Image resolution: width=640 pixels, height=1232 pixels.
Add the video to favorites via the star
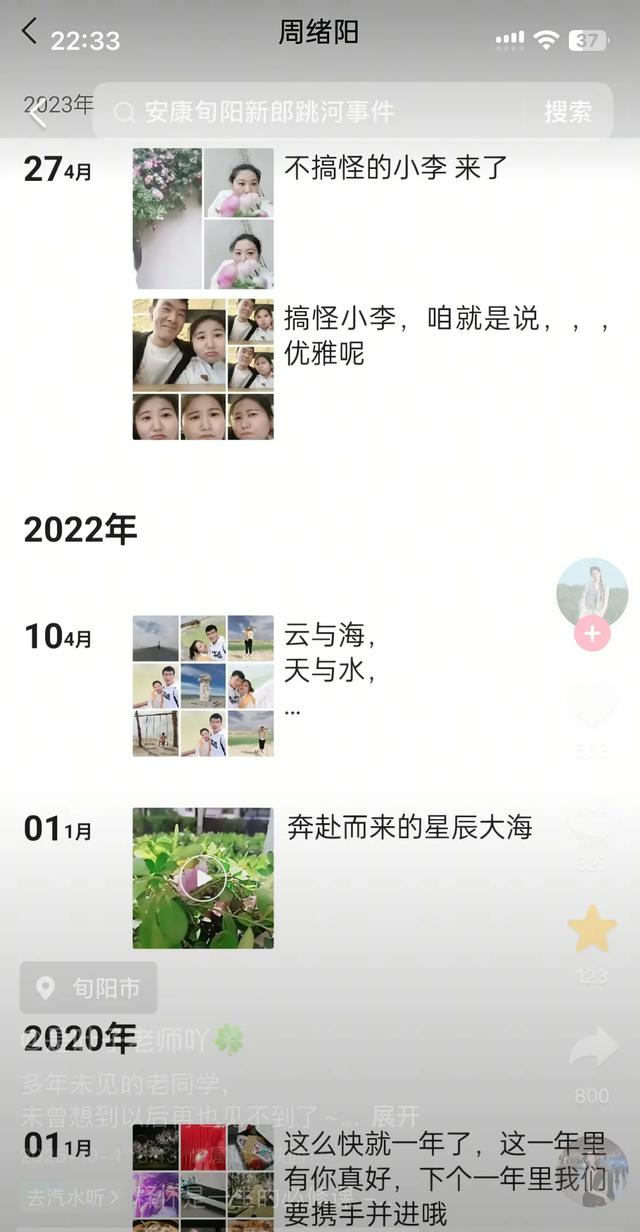(x=592, y=930)
